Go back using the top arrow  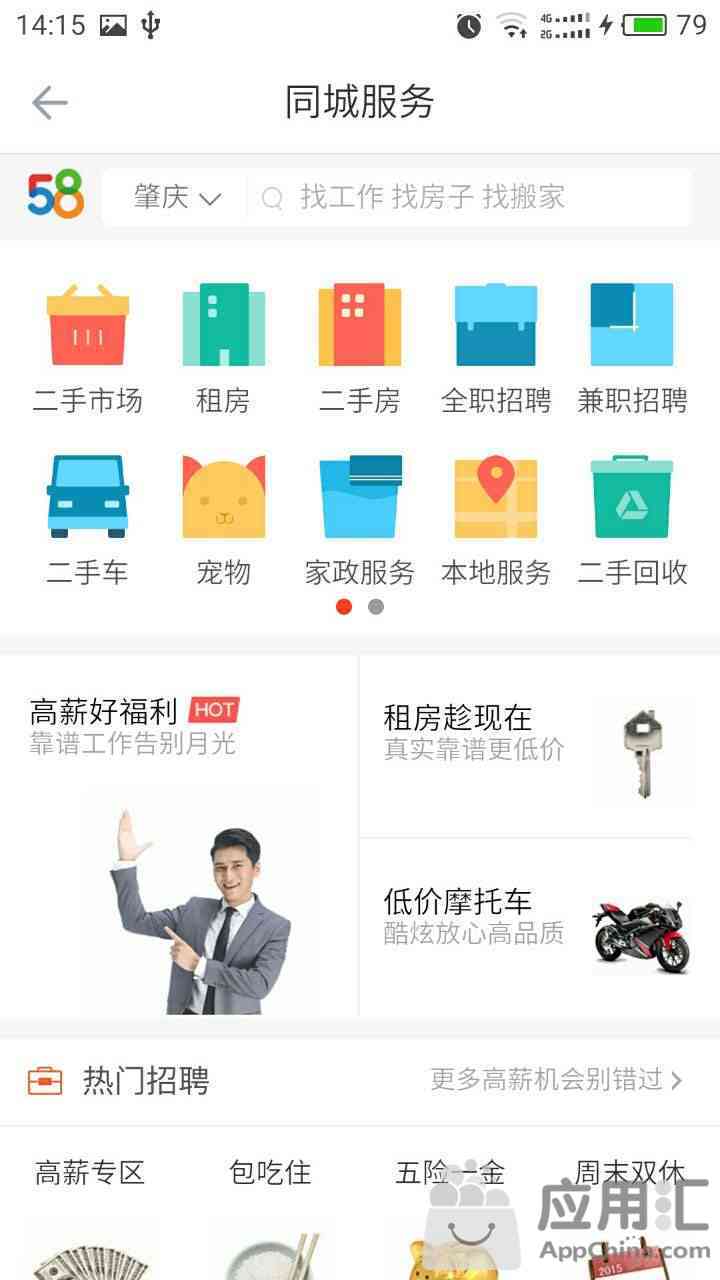pyautogui.click(x=49, y=102)
